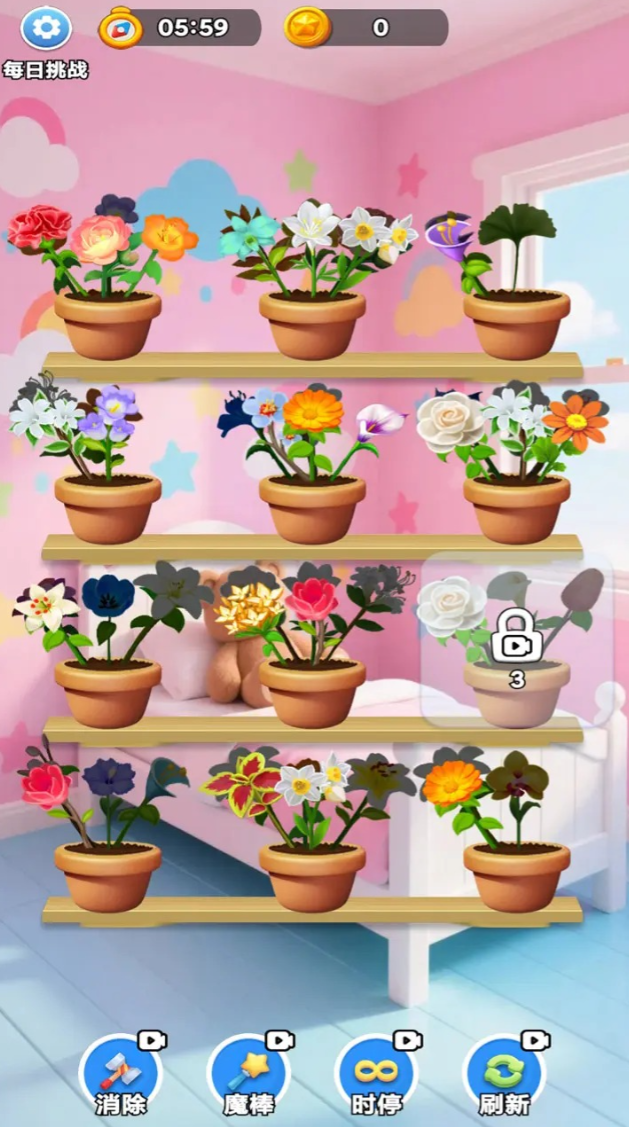This screenshot has height=1127, width=629.
Task: Open the settings gear icon
Action: (46, 27)
